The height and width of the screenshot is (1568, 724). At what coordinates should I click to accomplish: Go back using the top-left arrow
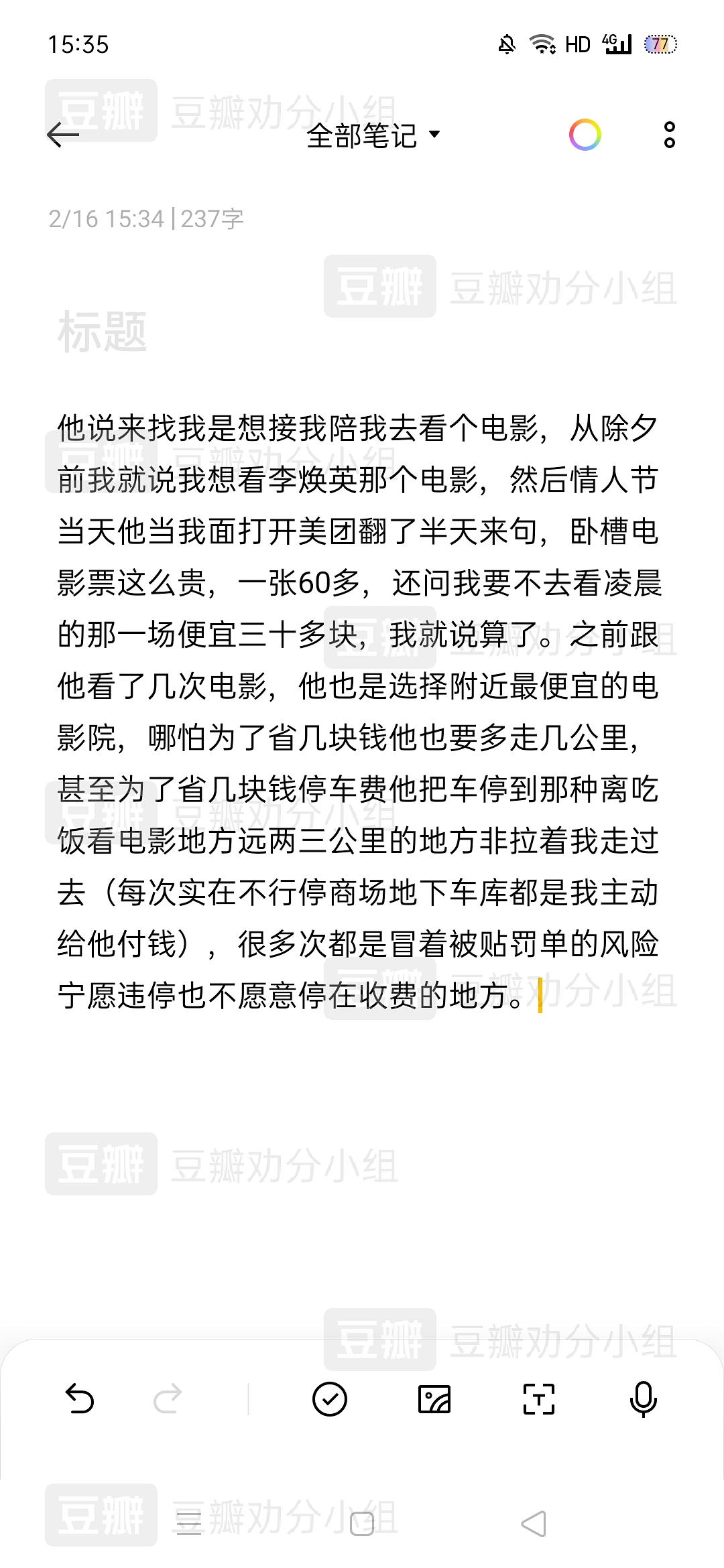click(x=64, y=135)
